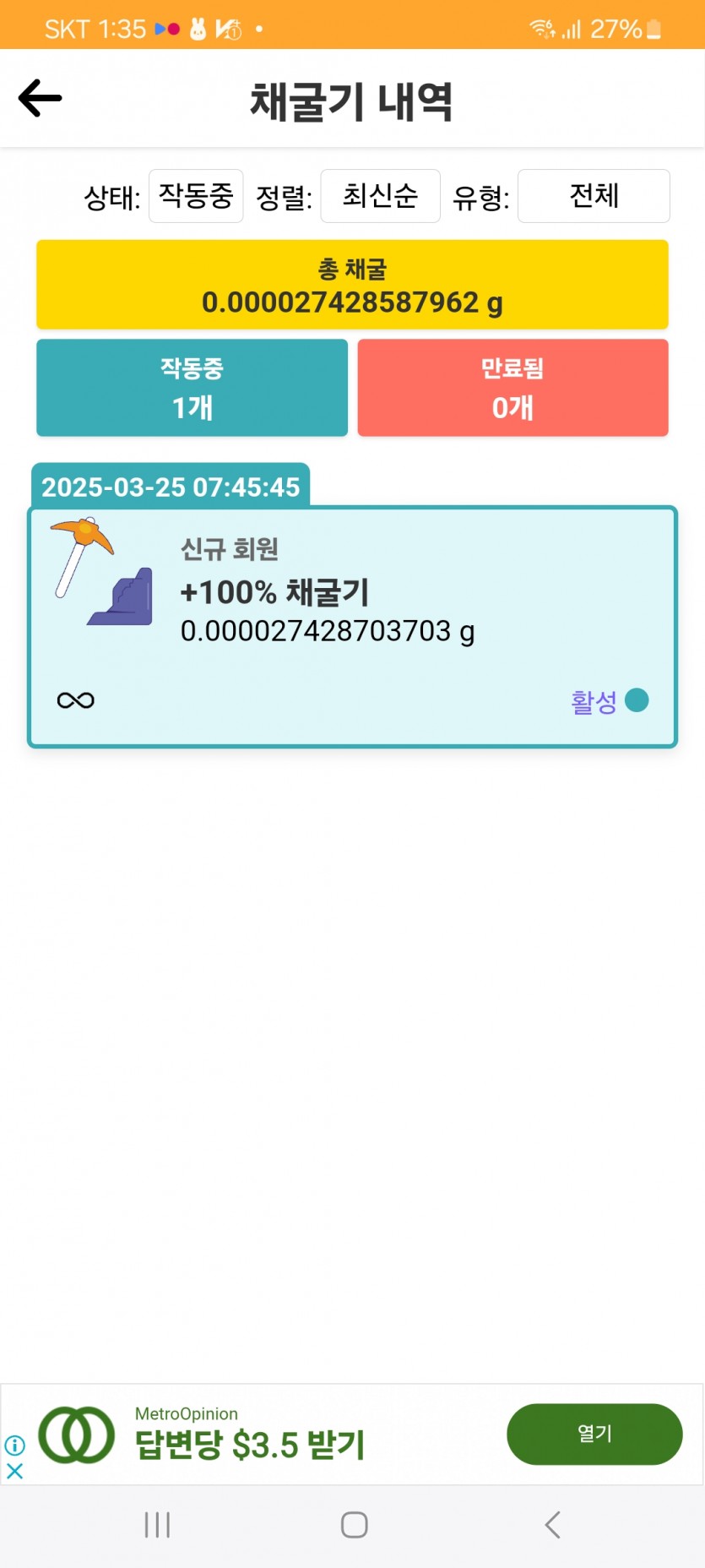Open the +100% 채굴기 card
705x1568 pixels.
tap(352, 627)
